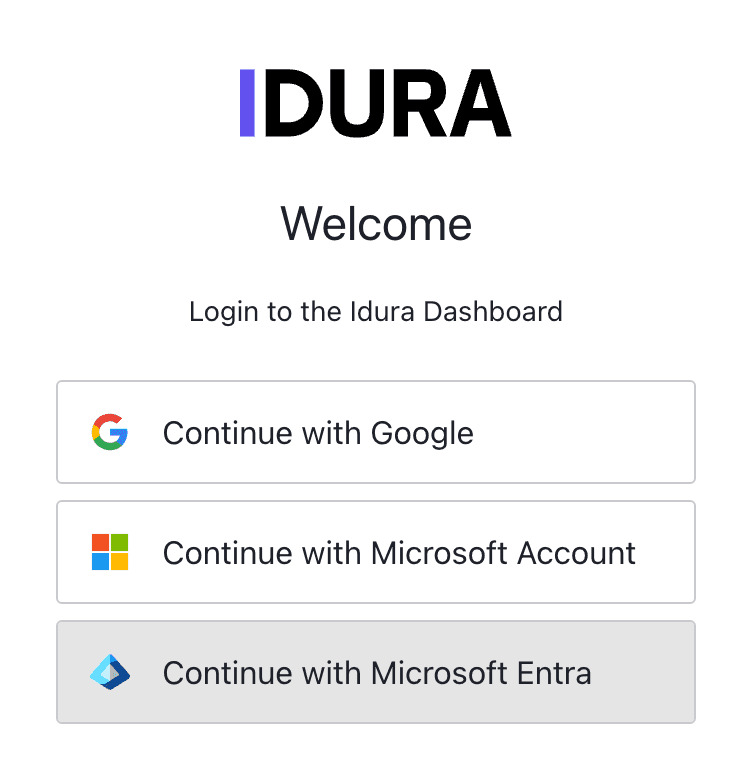This screenshot has height=770, width=752.
Task: Select the middle sign-in option
Action: [x=375, y=552]
